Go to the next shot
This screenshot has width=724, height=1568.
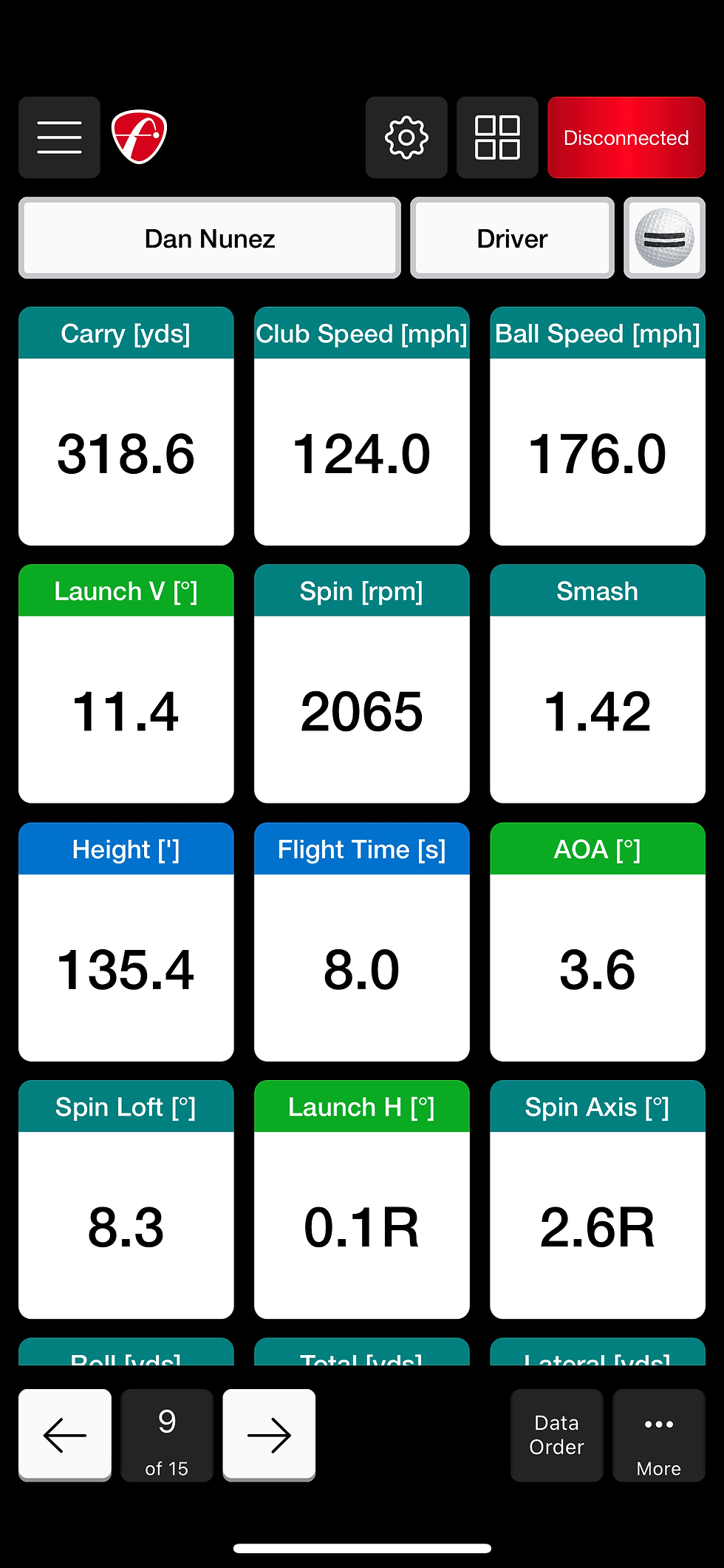269,1435
